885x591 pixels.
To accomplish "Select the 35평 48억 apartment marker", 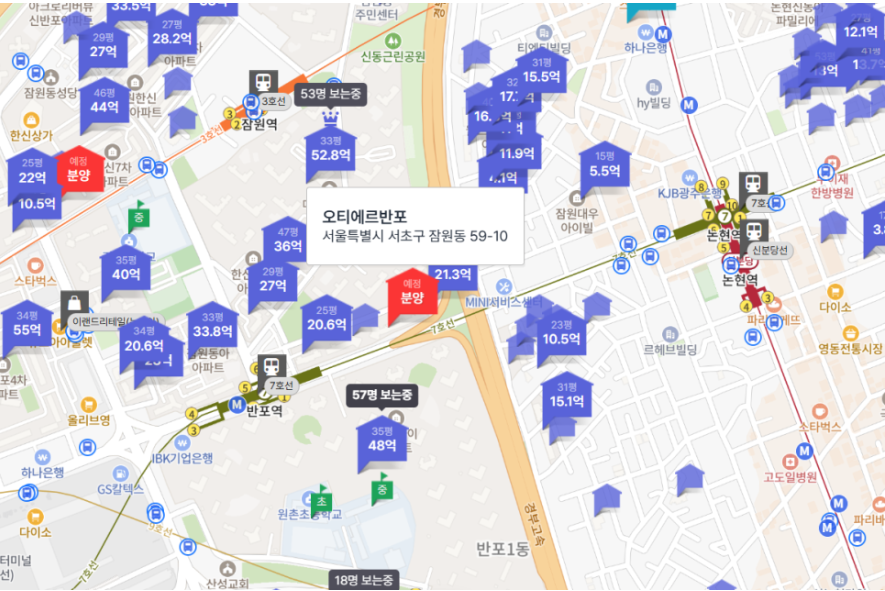I will coord(382,440).
